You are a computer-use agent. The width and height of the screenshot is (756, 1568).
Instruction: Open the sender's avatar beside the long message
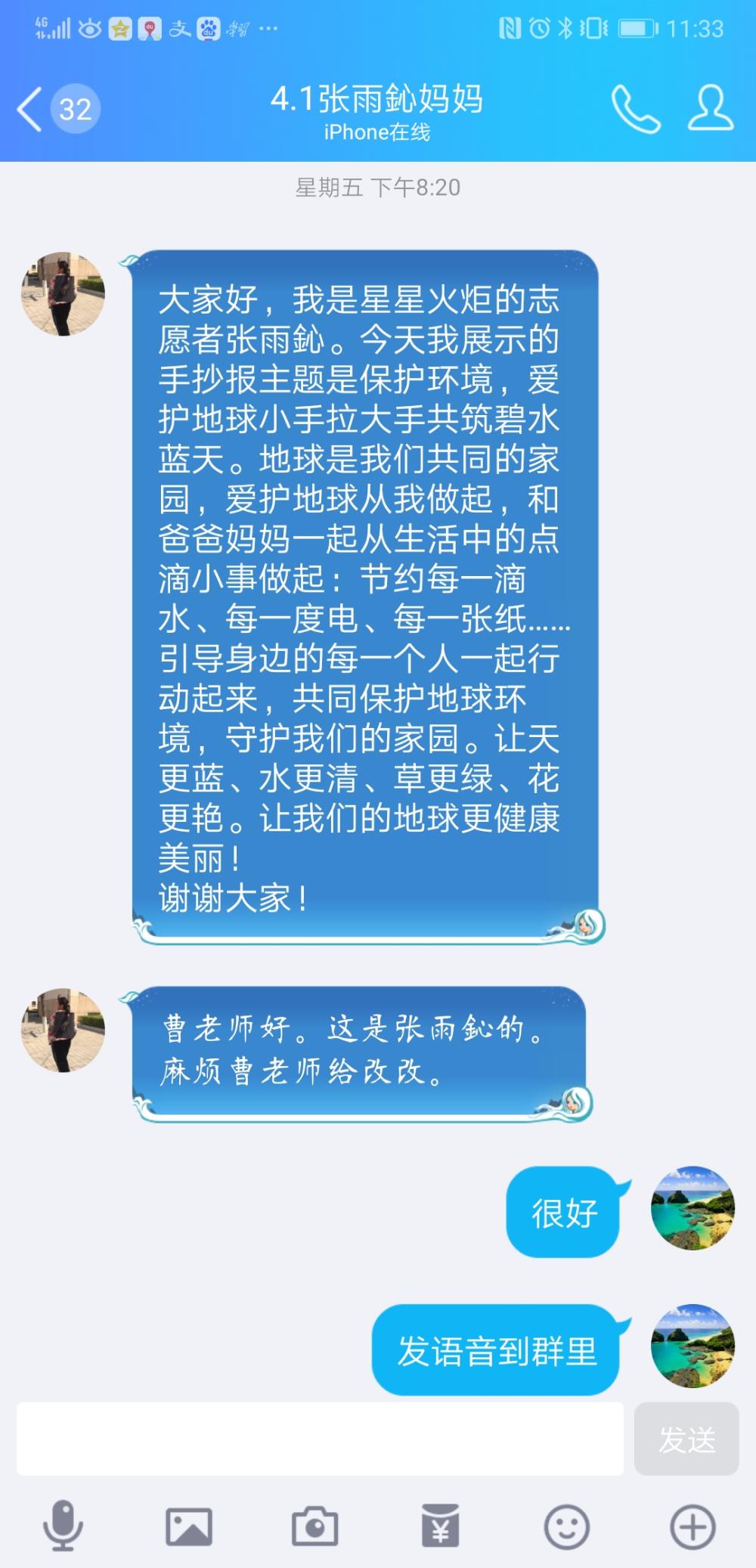(63, 294)
